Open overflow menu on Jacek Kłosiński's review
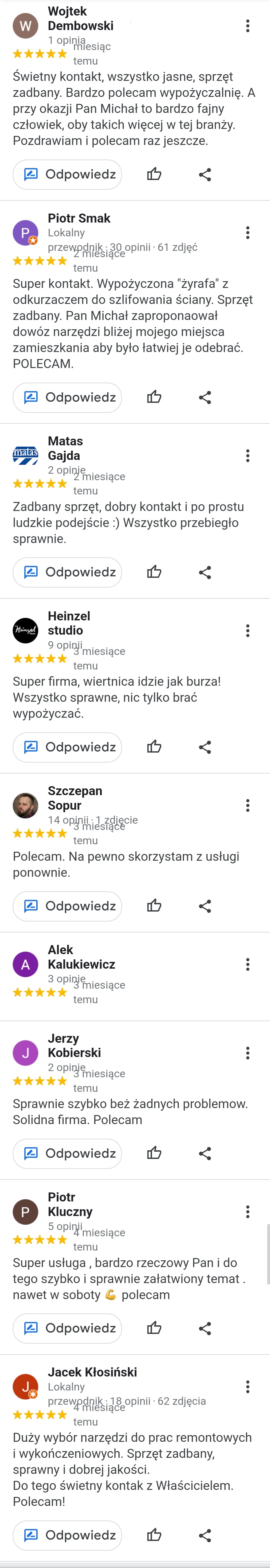Image resolution: width=270 pixels, height=1568 pixels. (x=247, y=1386)
